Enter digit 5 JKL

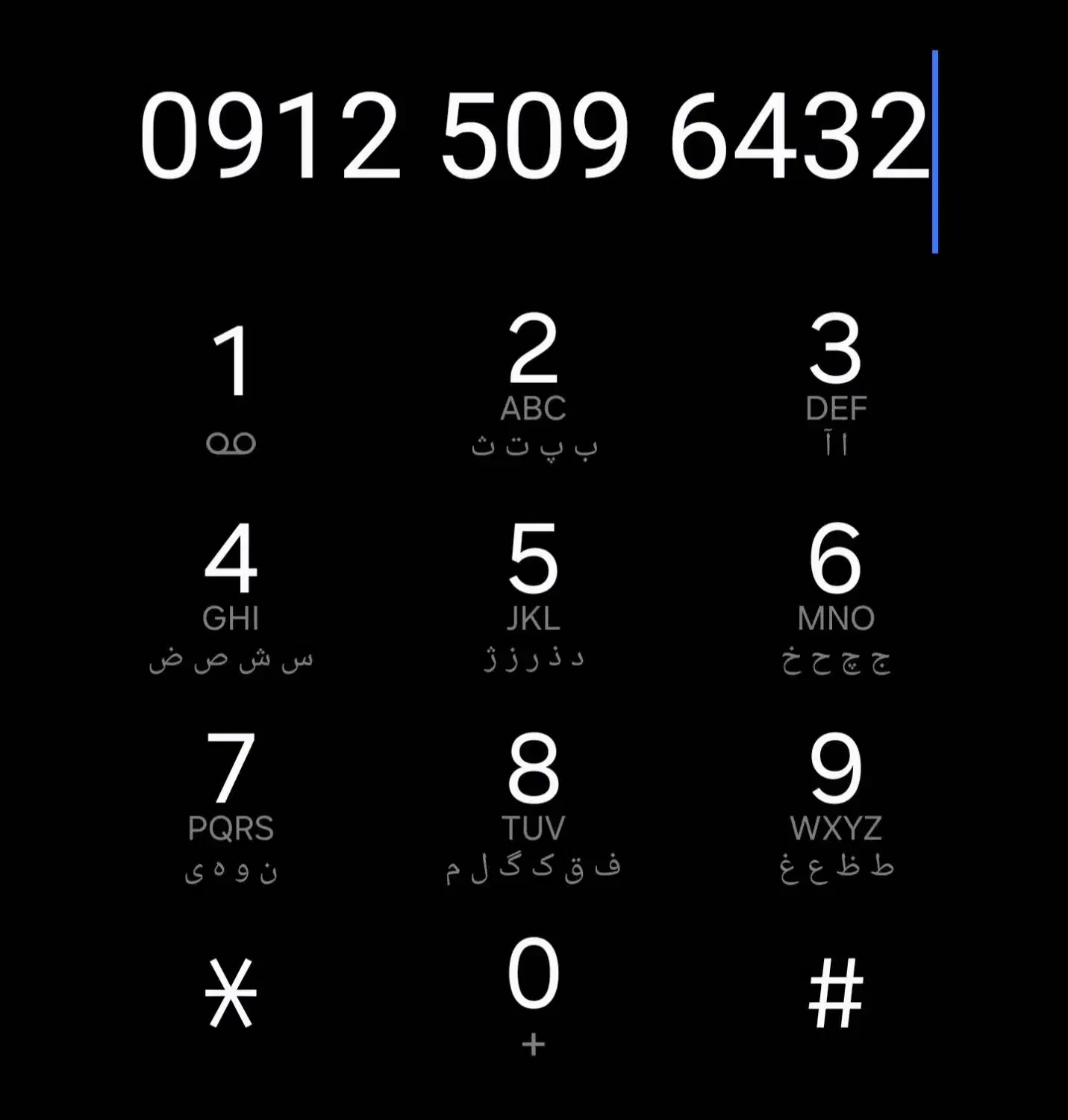[x=533, y=594]
